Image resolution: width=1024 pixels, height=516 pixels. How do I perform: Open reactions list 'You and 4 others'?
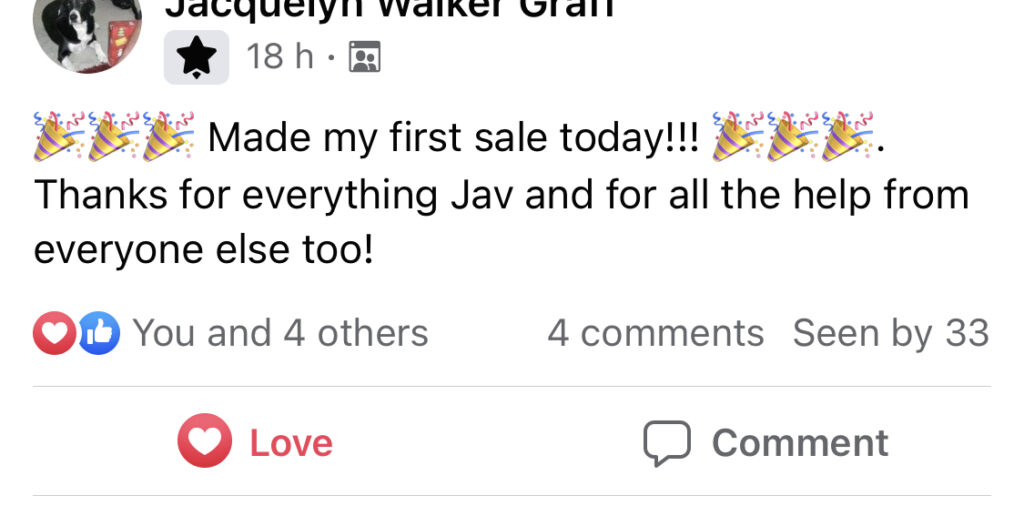[279, 333]
